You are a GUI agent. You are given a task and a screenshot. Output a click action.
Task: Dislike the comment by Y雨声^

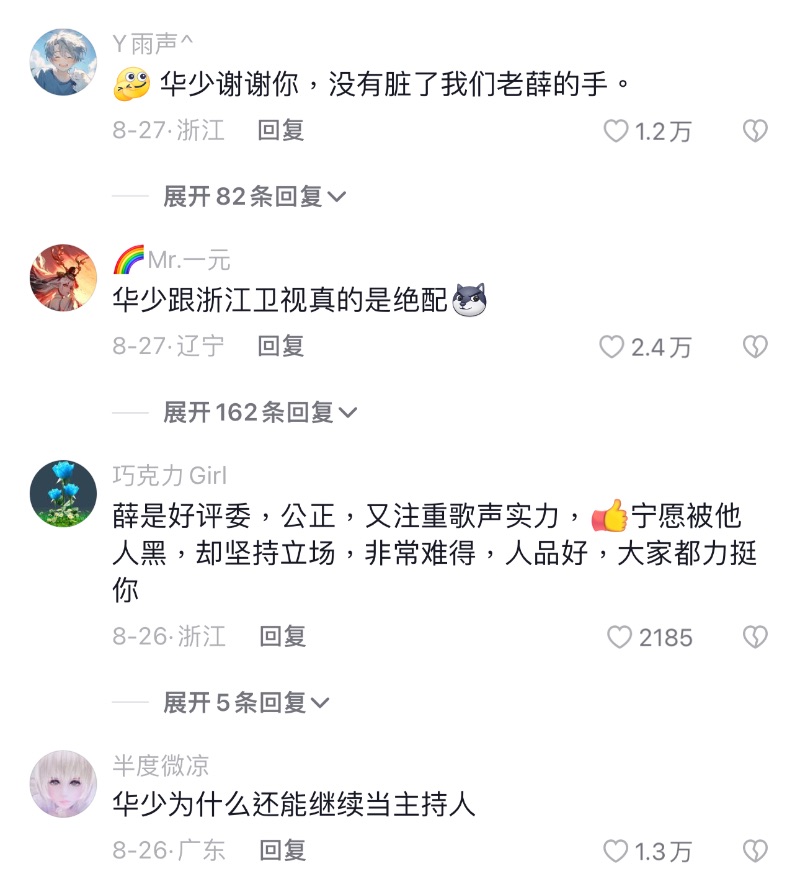(754, 131)
